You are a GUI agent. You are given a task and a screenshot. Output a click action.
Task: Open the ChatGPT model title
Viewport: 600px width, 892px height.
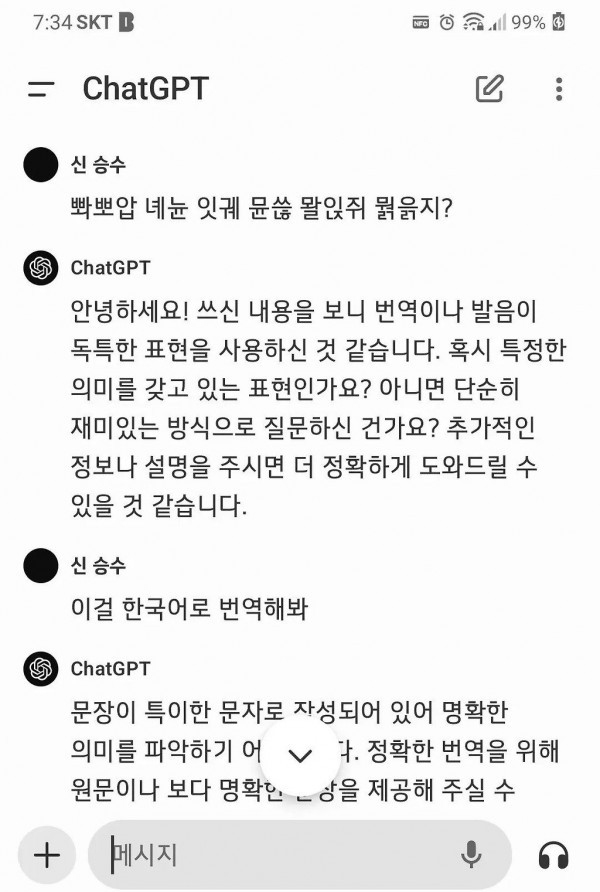pos(146,88)
